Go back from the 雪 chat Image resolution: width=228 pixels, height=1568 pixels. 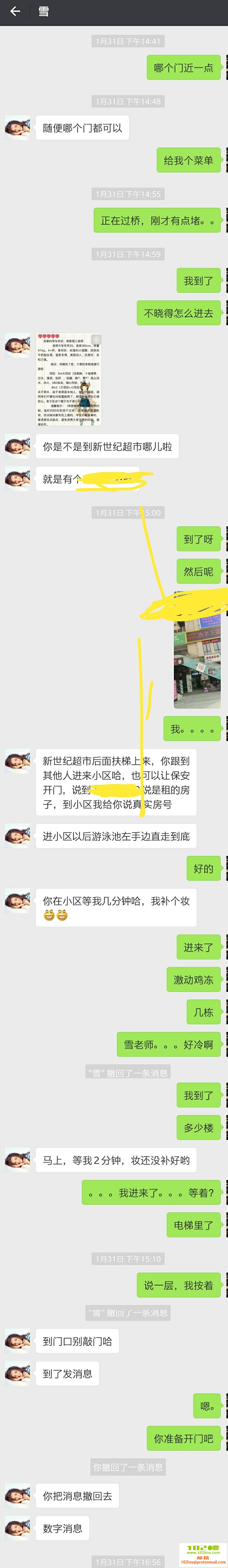click(x=15, y=12)
